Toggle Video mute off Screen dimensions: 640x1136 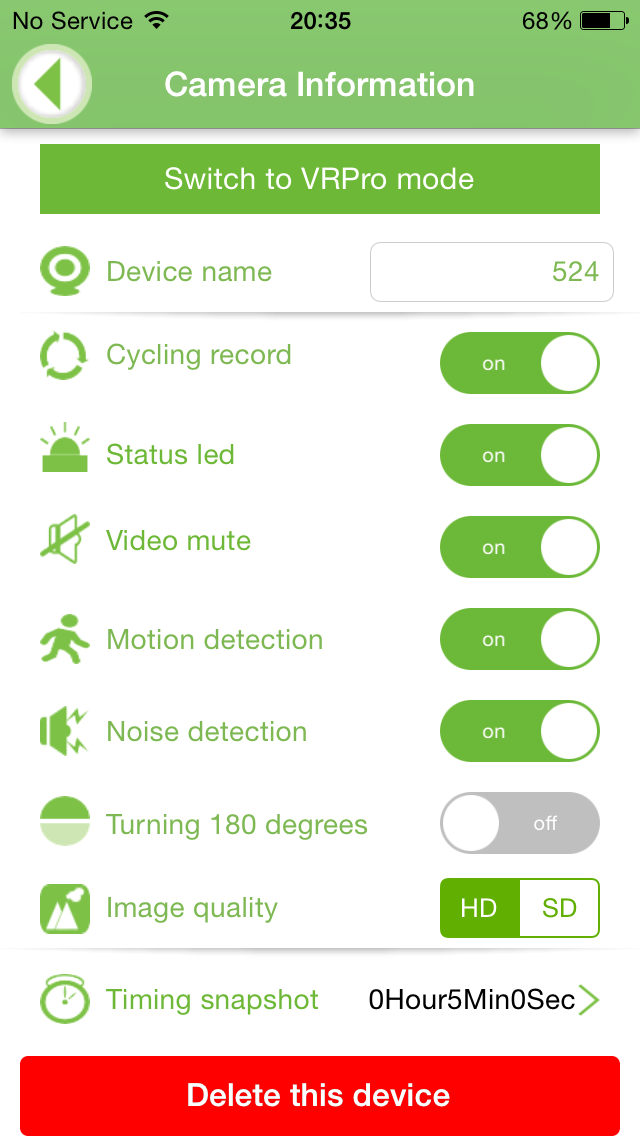tap(519, 547)
